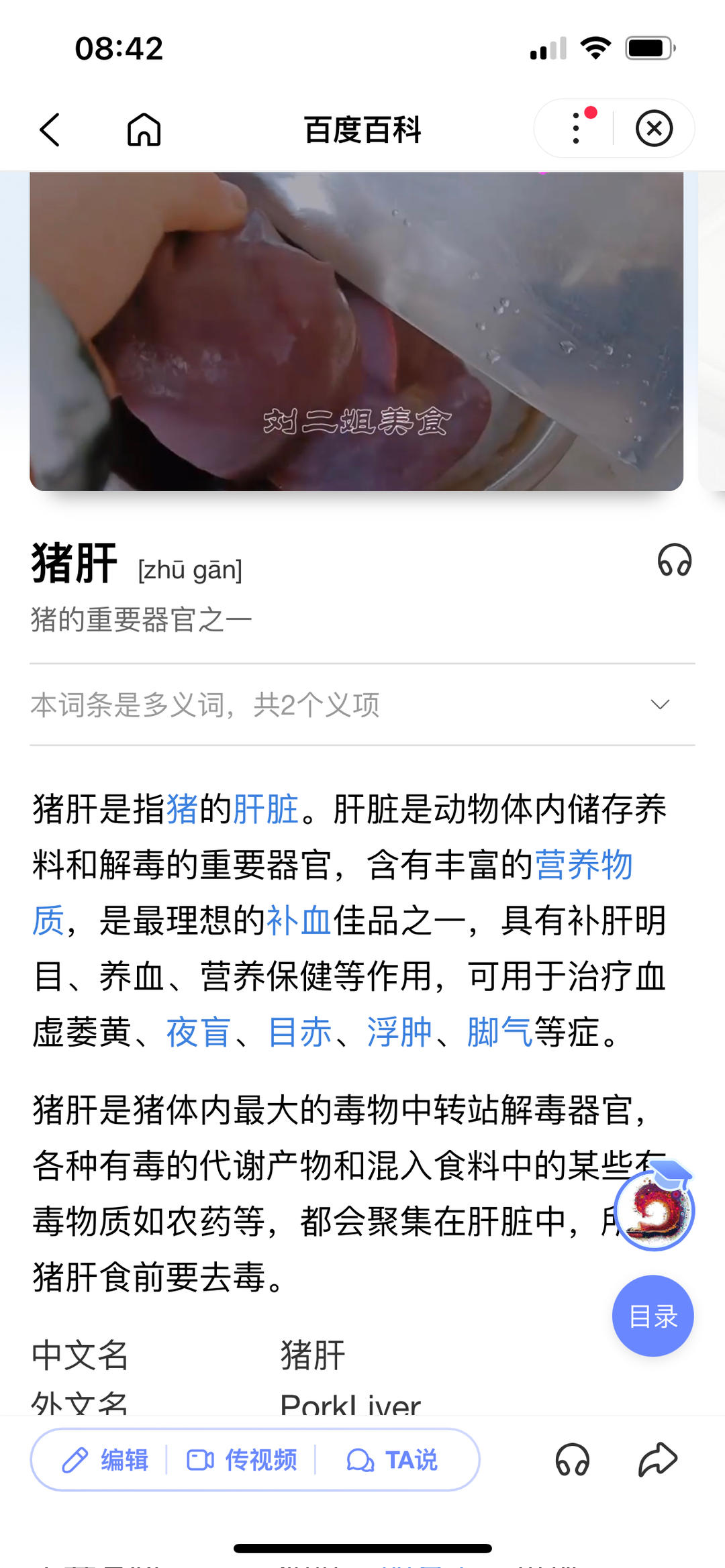Open the 脚气 link
725x1568 pixels.
(499, 1032)
